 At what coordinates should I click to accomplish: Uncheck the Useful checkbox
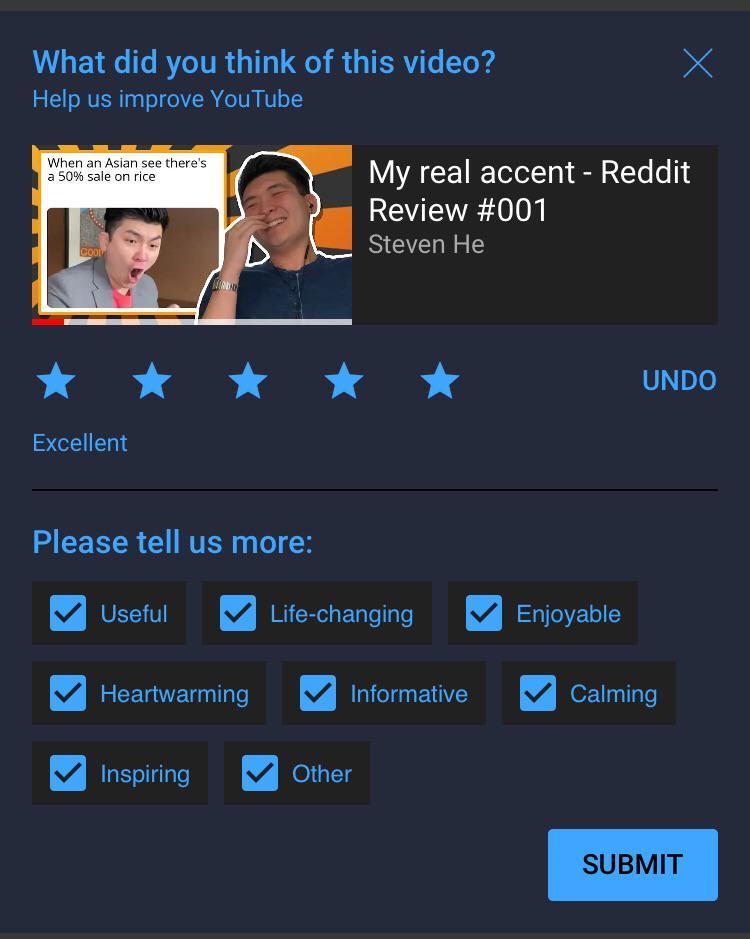[68, 613]
